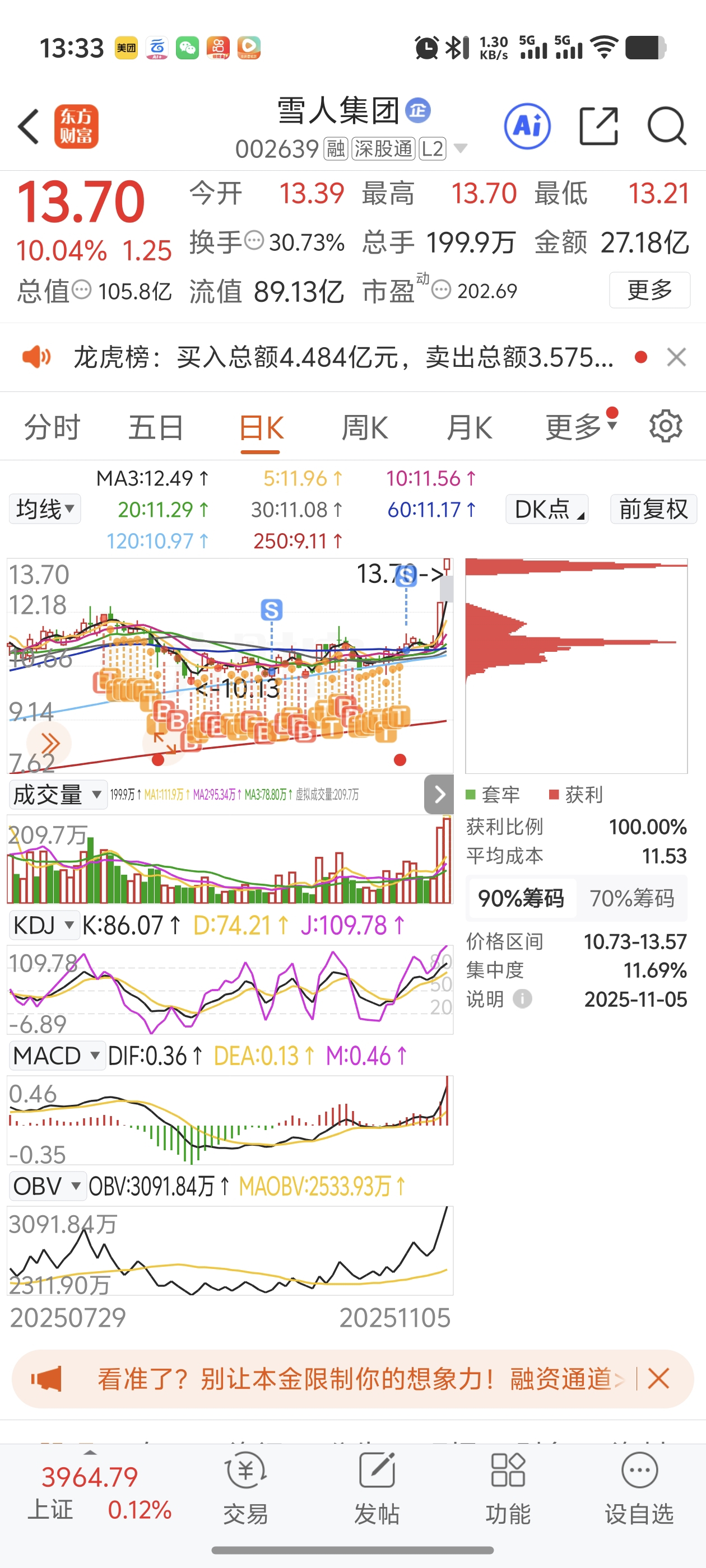
Task: Expand the 成交量 indicator dropdown
Action: tap(58, 794)
